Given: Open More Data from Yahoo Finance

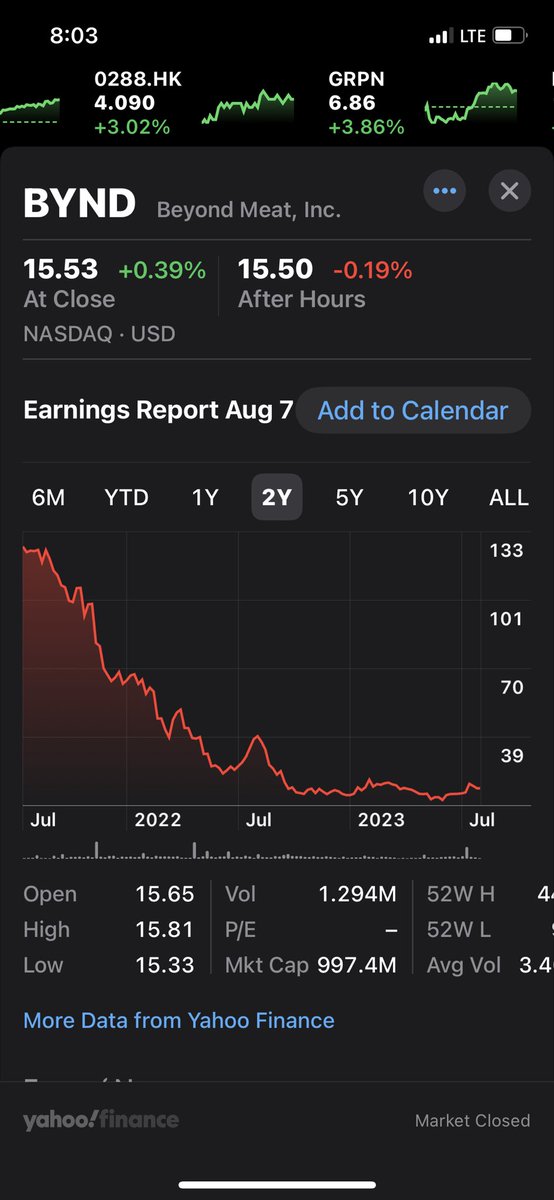Looking at the screenshot, I should [179, 1020].
